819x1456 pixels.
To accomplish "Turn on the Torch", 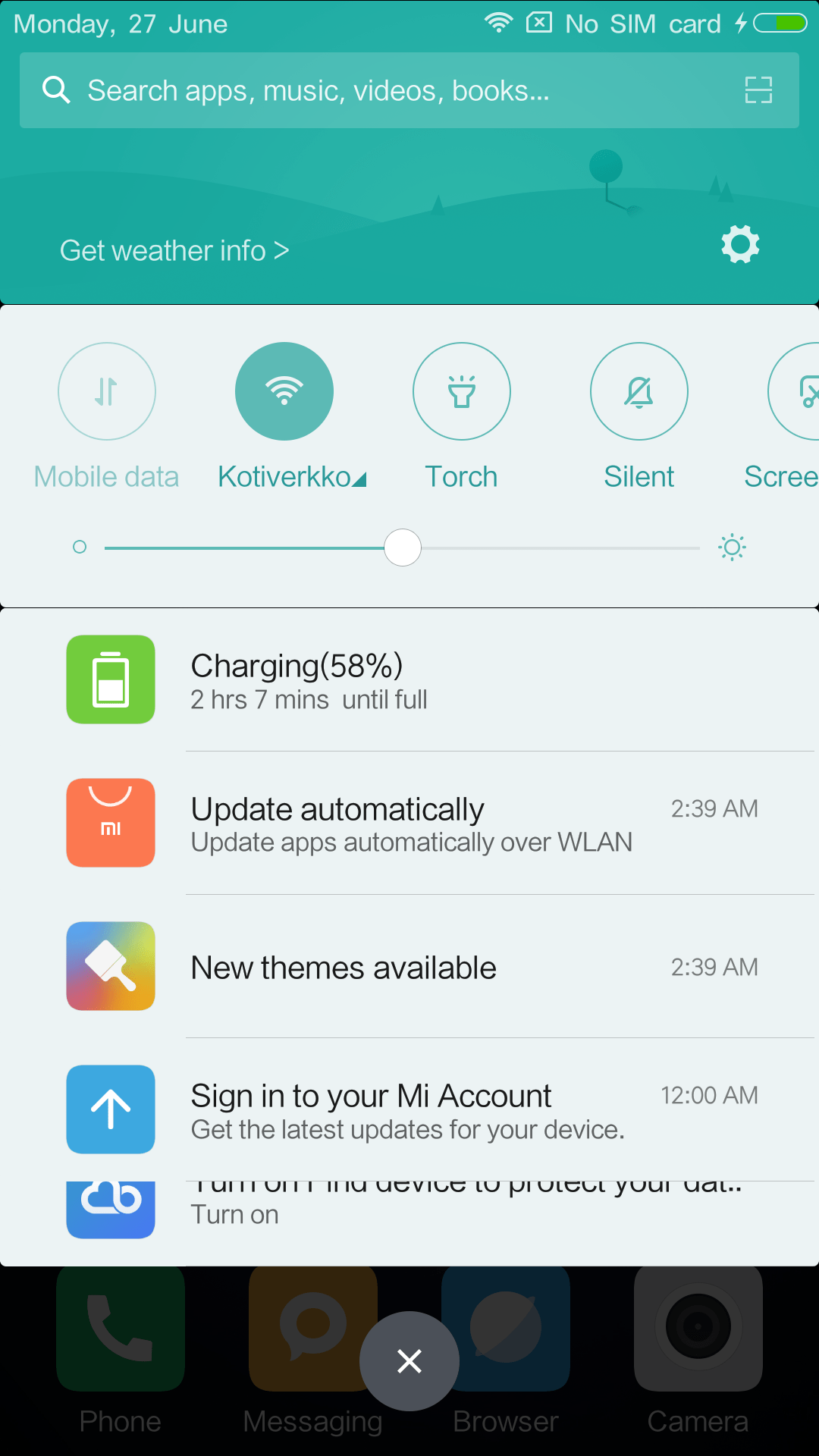I will click(462, 391).
